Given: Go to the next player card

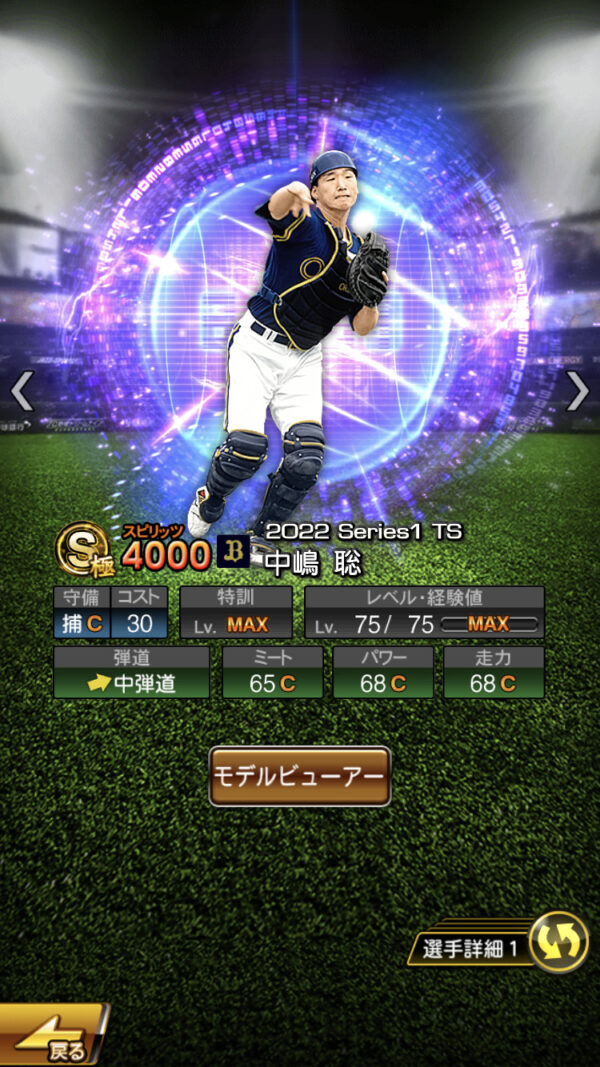Looking at the screenshot, I should [578, 392].
